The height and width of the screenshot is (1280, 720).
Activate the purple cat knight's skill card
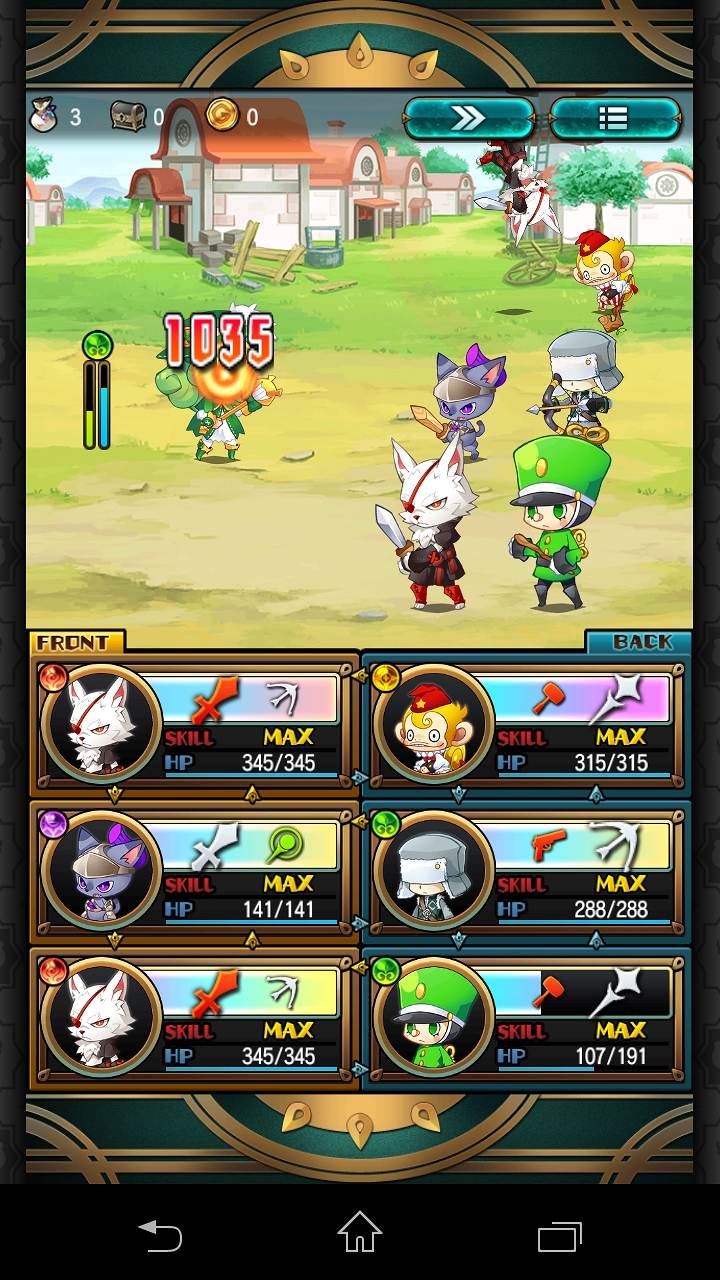(x=194, y=872)
